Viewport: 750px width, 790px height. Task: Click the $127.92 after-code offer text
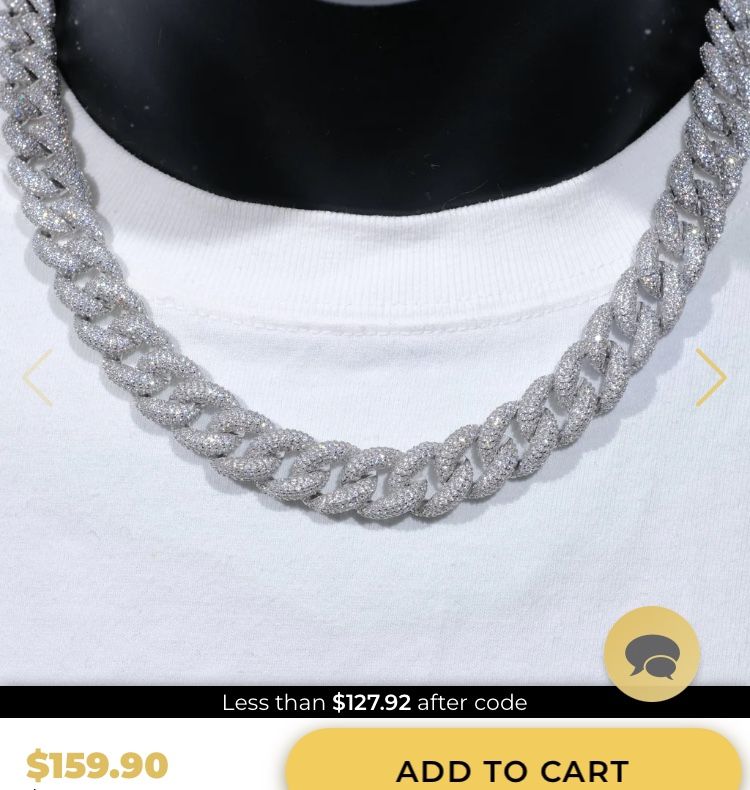pyautogui.click(x=375, y=703)
